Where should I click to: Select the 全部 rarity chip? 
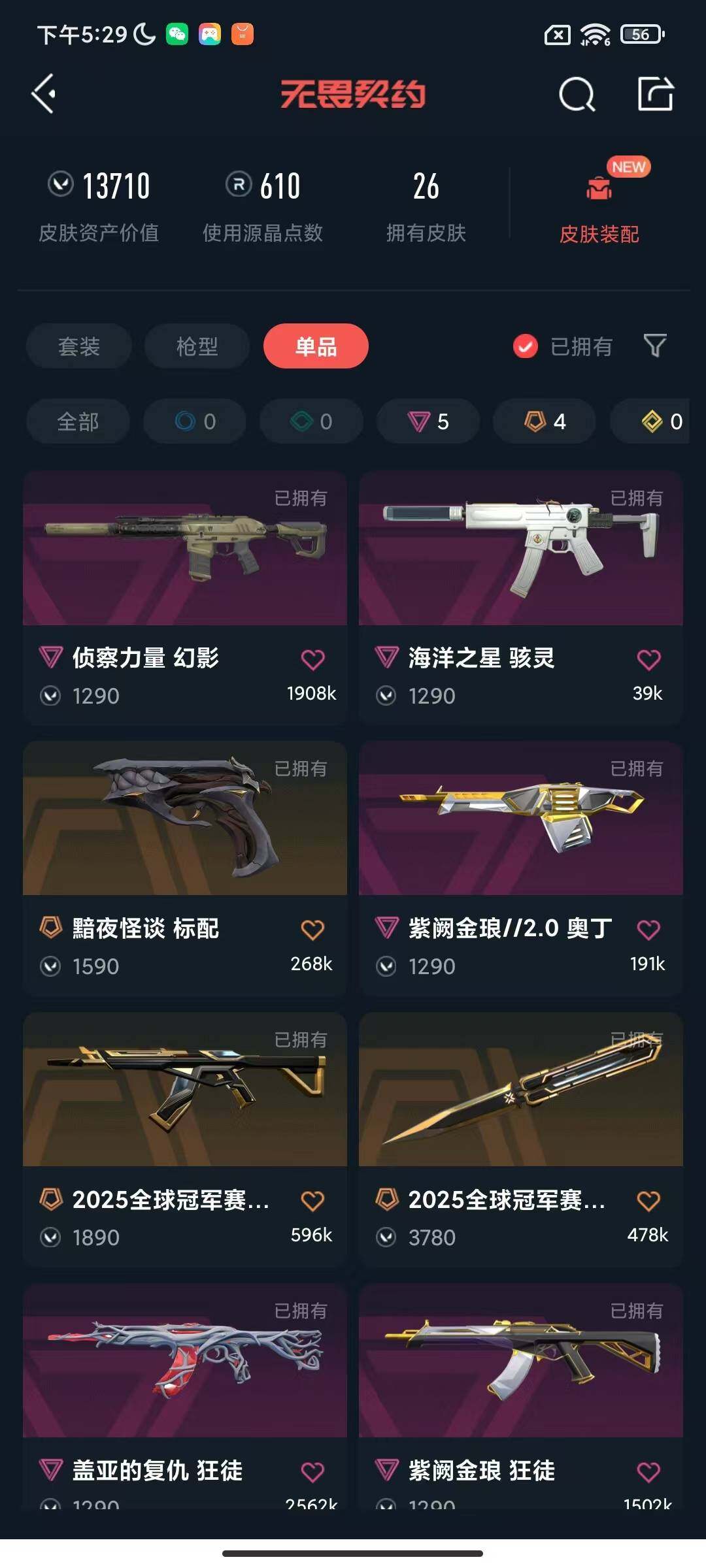pos(78,421)
